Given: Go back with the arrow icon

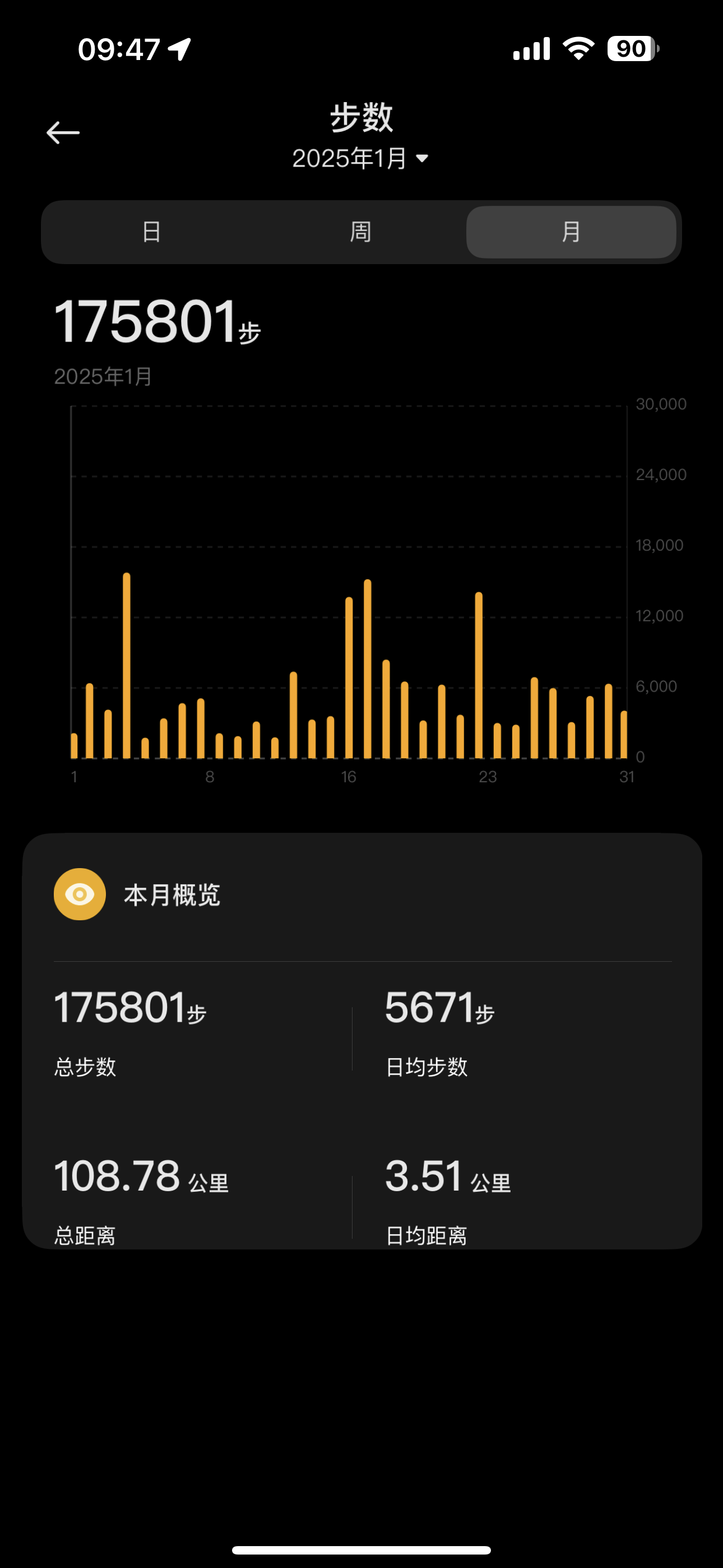Looking at the screenshot, I should click(x=63, y=133).
